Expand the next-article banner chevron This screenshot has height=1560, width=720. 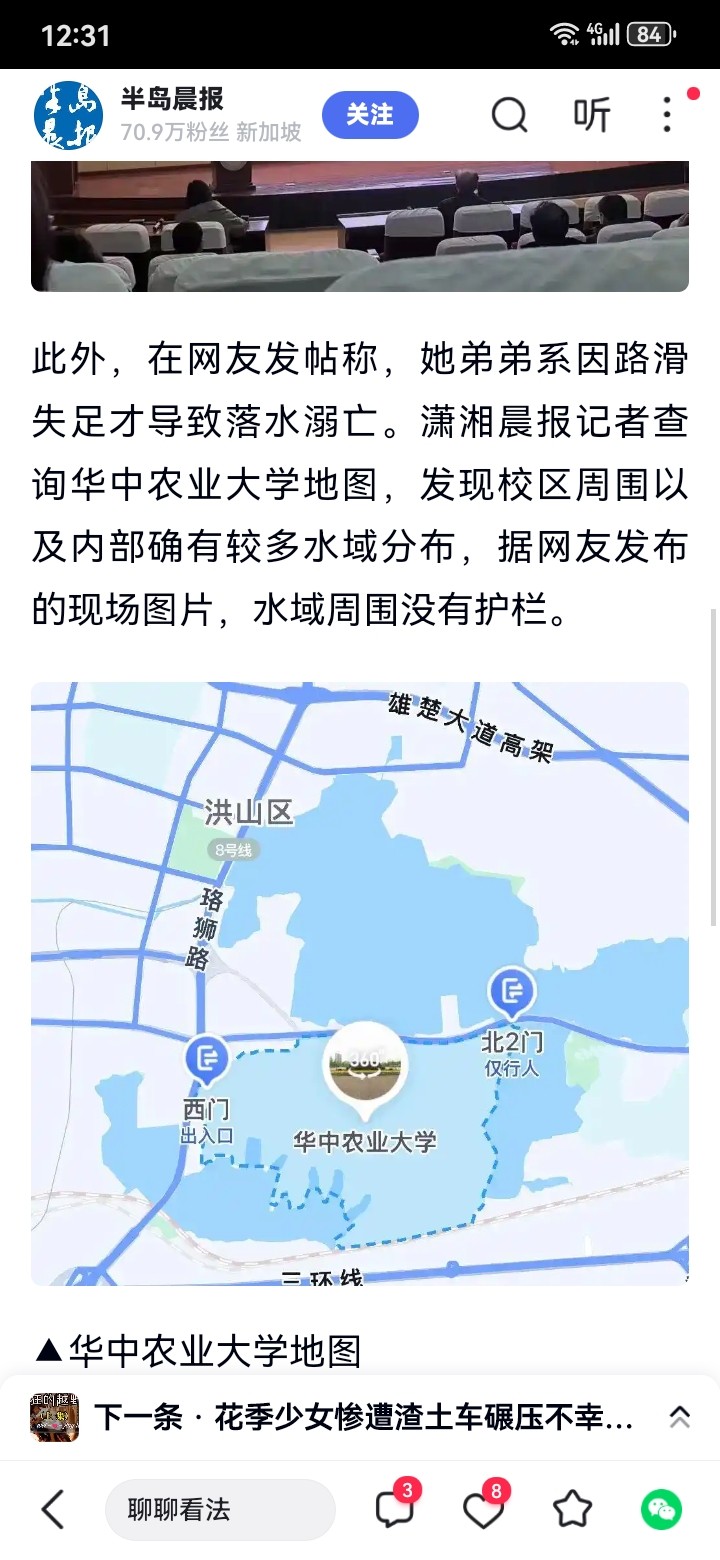coord(679,1417)
